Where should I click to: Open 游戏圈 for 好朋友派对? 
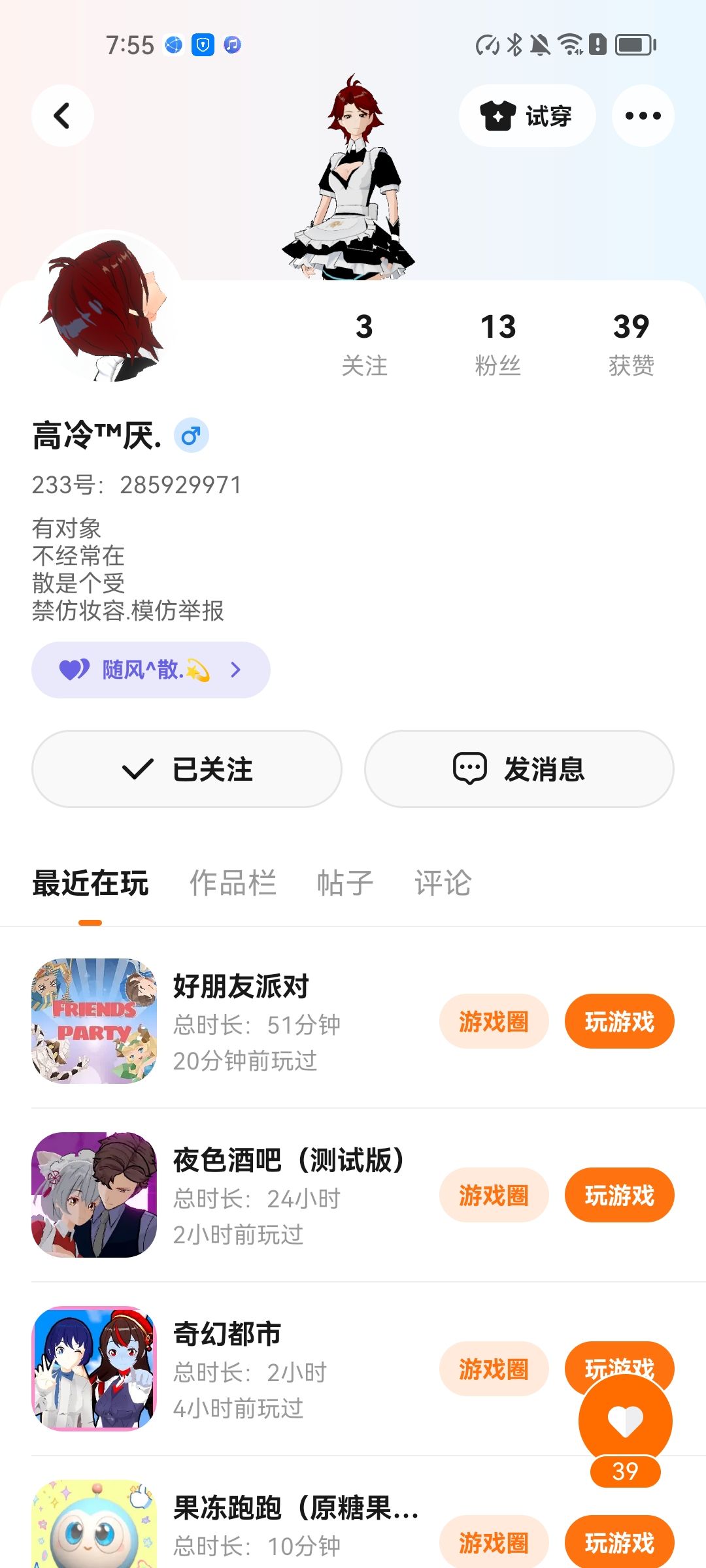494,1021
